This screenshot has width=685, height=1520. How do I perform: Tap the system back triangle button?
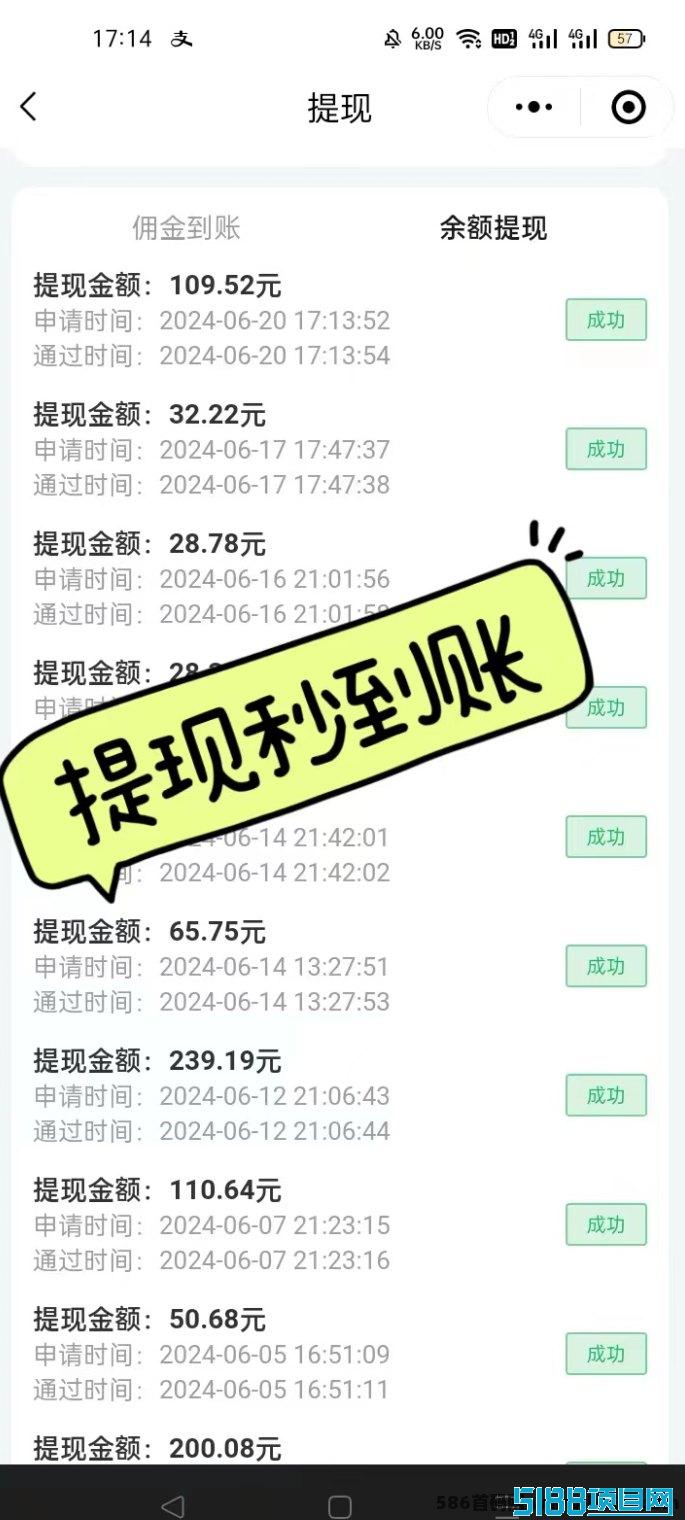click(172, 1504)
